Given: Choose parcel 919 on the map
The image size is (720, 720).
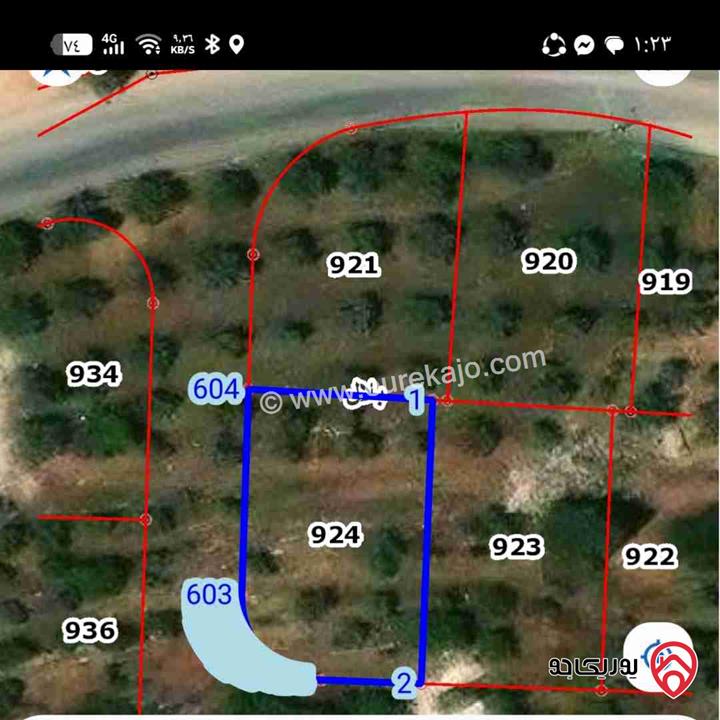Looking at the screenshot, I should click(665, 283).
